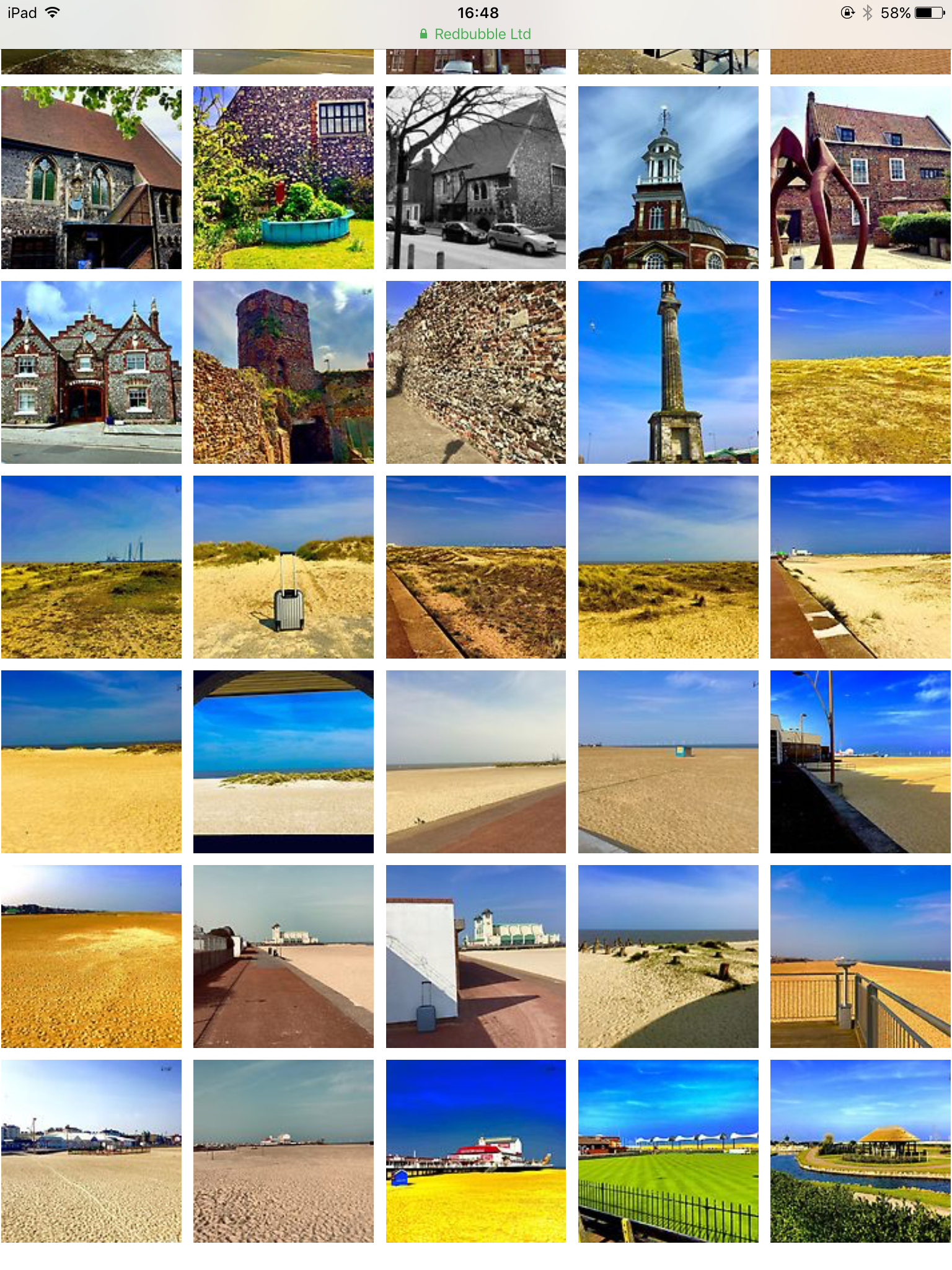Select the striped green lawn photo
Viewport: 952px width, 1270px height.
click(668, 1151)
